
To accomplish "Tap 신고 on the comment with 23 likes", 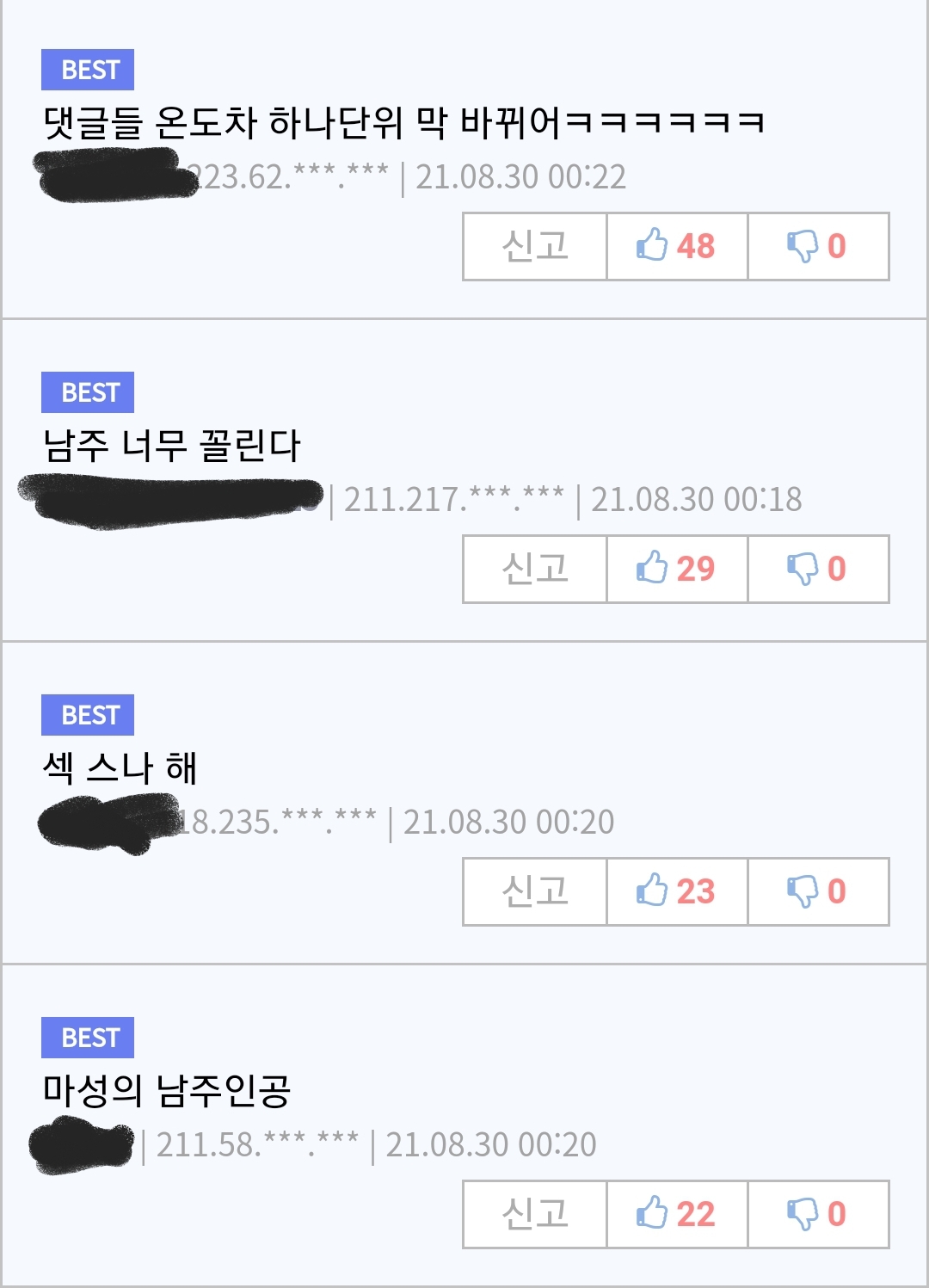I will point(534,891).
